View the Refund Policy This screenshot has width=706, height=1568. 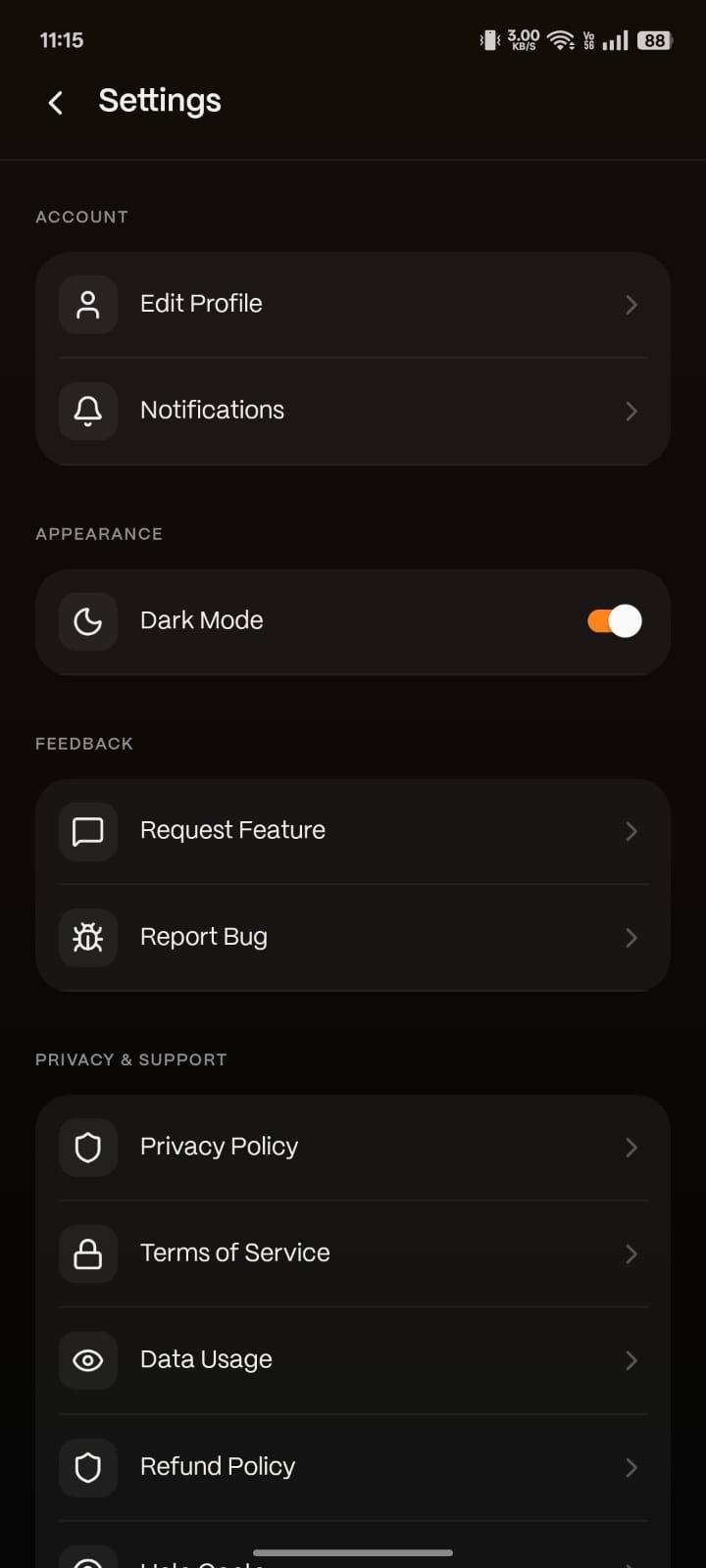[x=353, y=1467]
